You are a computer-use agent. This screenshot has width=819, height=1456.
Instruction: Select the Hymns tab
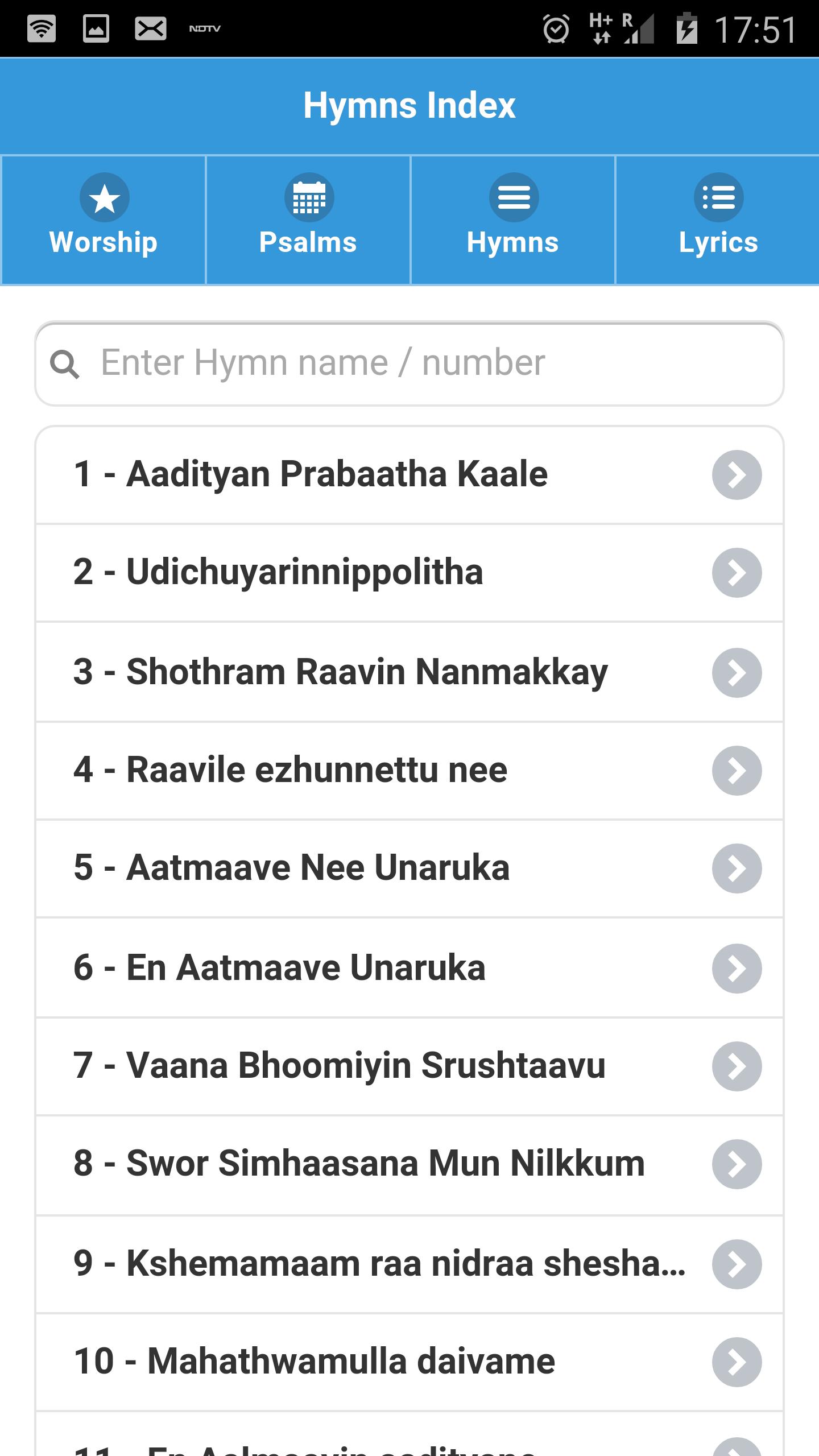click(512, 220)
